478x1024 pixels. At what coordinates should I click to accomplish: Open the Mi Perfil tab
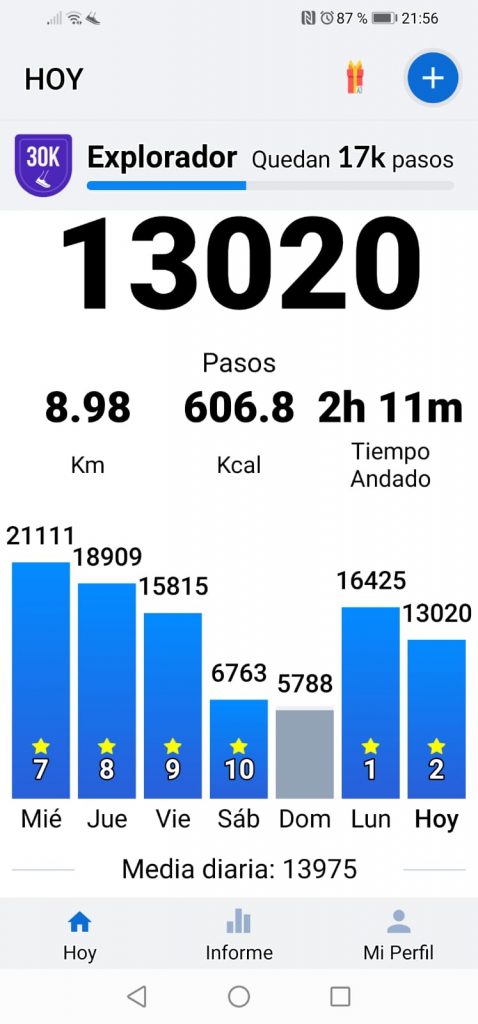398,935
